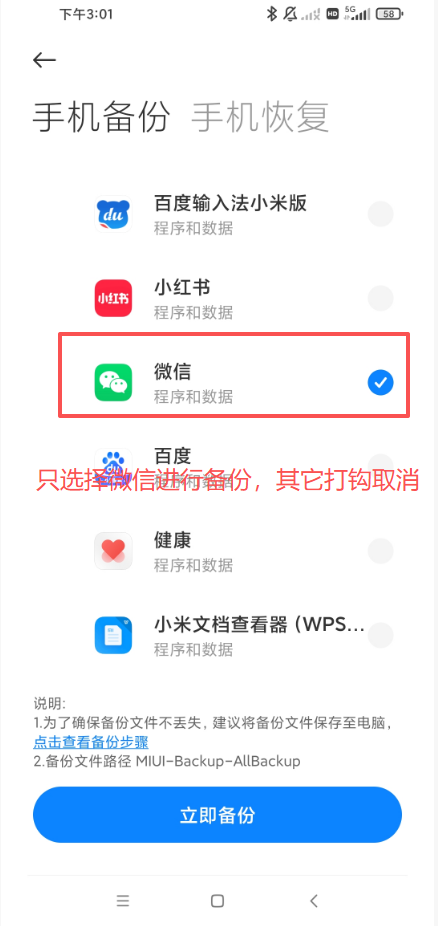This screenshot has width=438, height=926.
Task: Check the box for 小红书
Action: (x=381, y=298)
